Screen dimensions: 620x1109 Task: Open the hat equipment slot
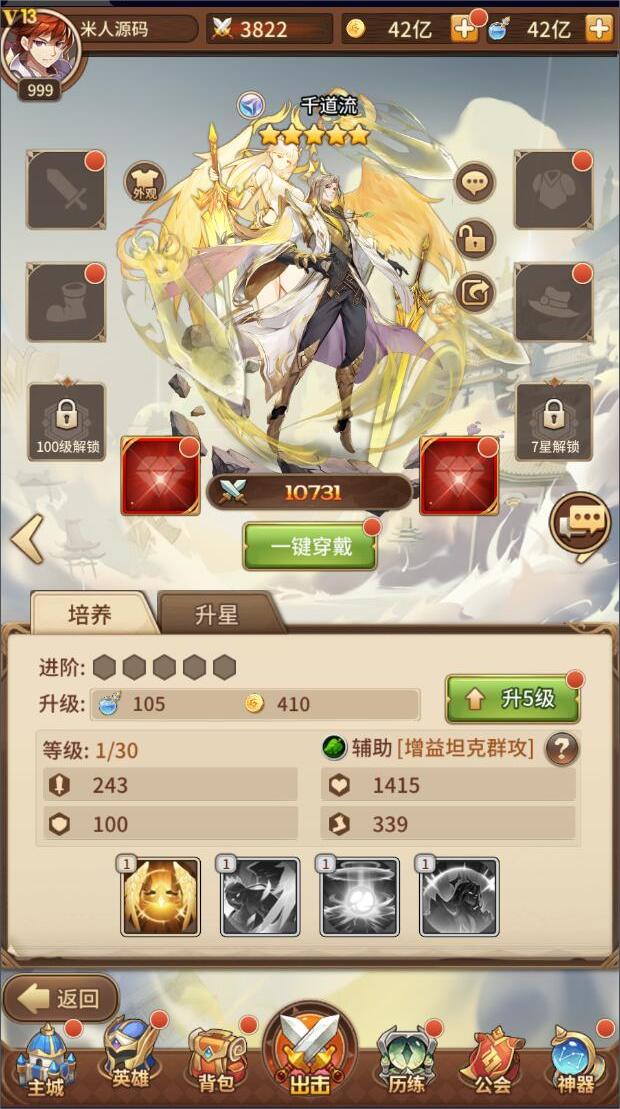[553, 301]
